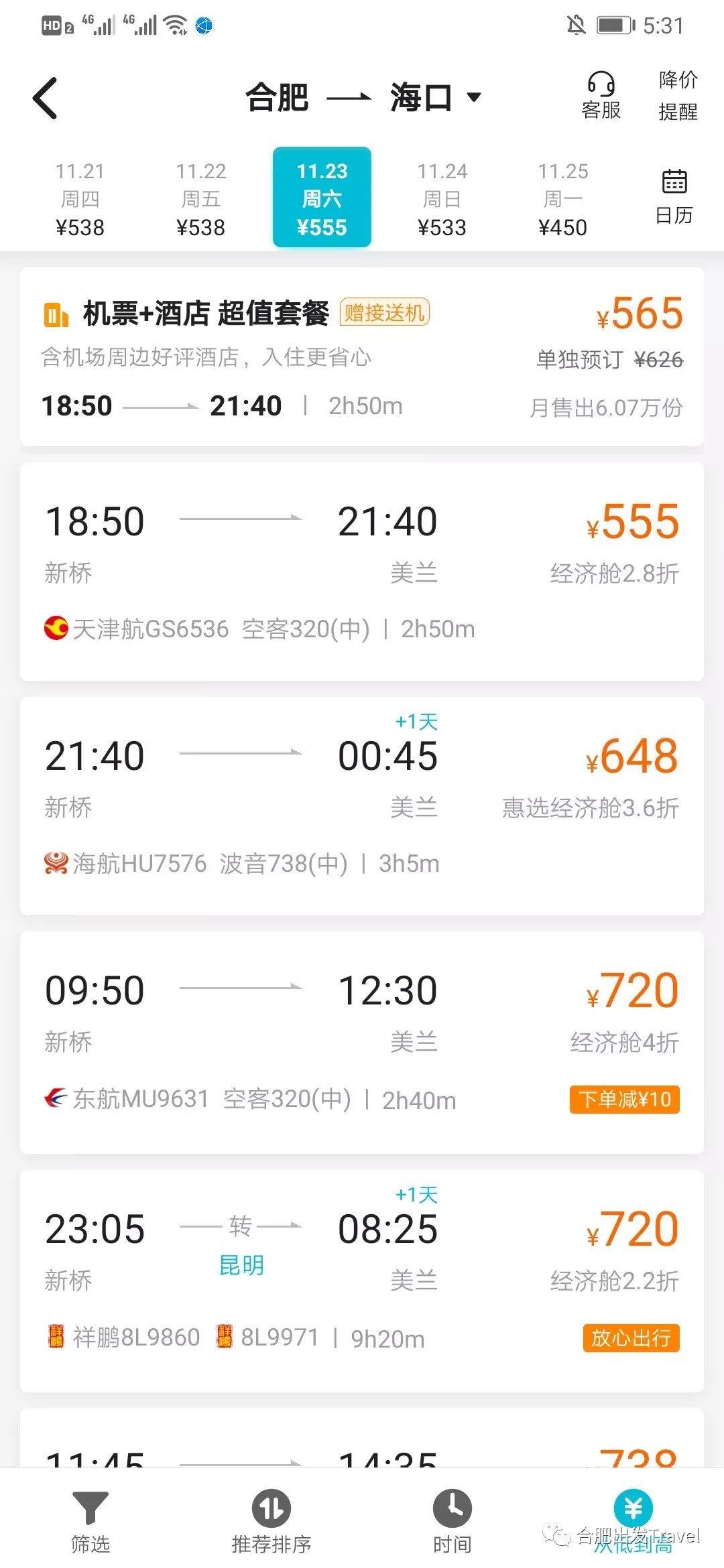724x1568 pixels.
Task: Open the 日历 calendar picker
Action: pyautogui.click(x=674, y=197)
